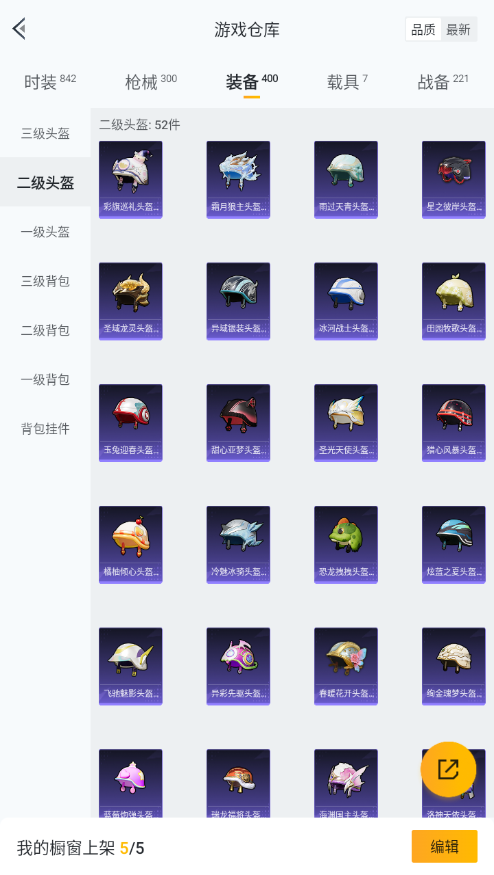Switch sorting to 最新
The image size is (494, 875).
point(458,30)
